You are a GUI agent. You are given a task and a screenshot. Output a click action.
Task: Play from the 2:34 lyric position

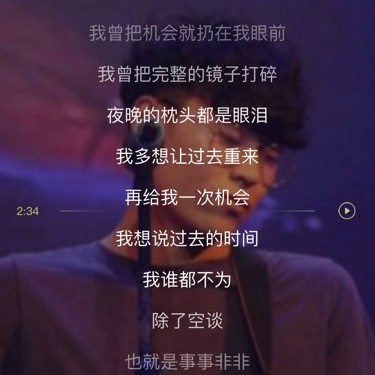pos(347,211)
